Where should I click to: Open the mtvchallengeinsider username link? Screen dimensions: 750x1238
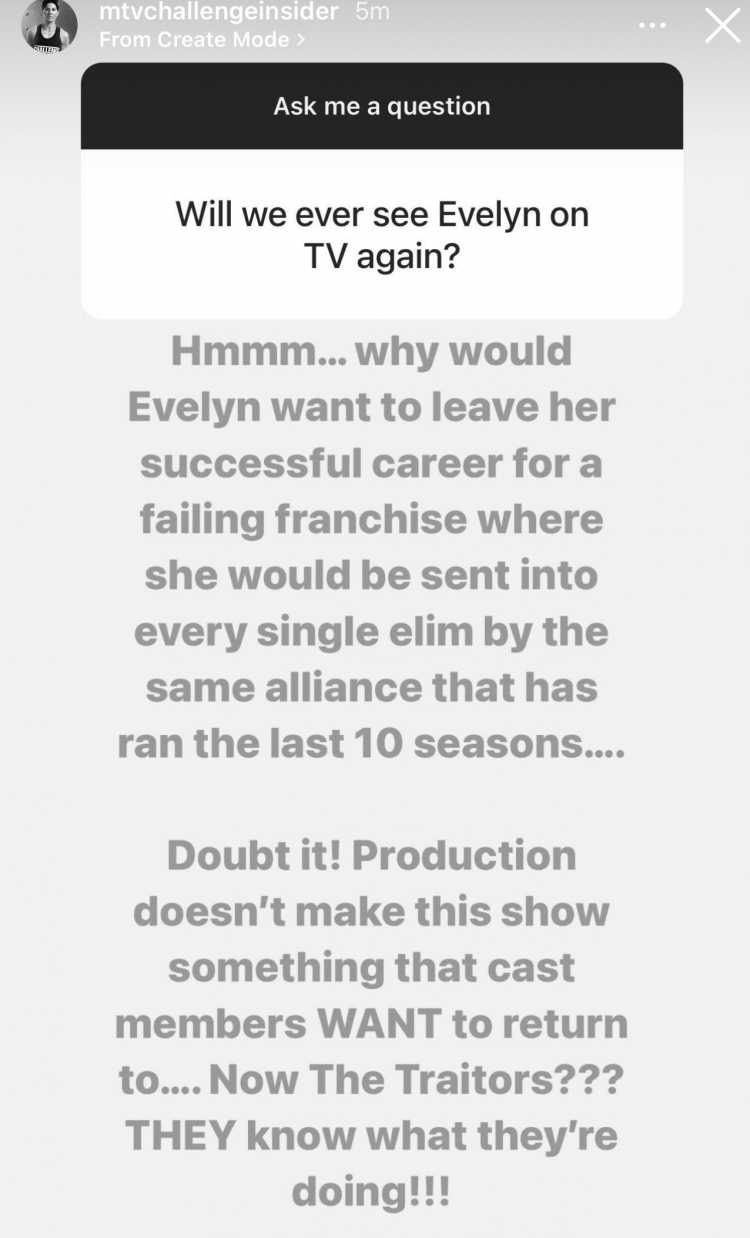click(x=221, y=12)
